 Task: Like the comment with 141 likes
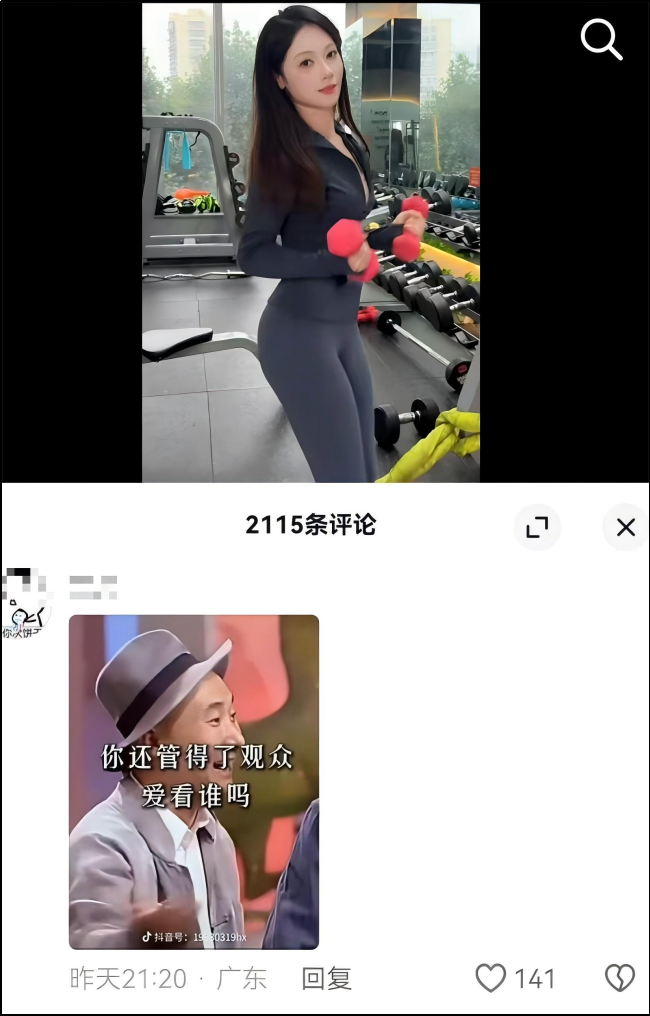tap(491, 978)
